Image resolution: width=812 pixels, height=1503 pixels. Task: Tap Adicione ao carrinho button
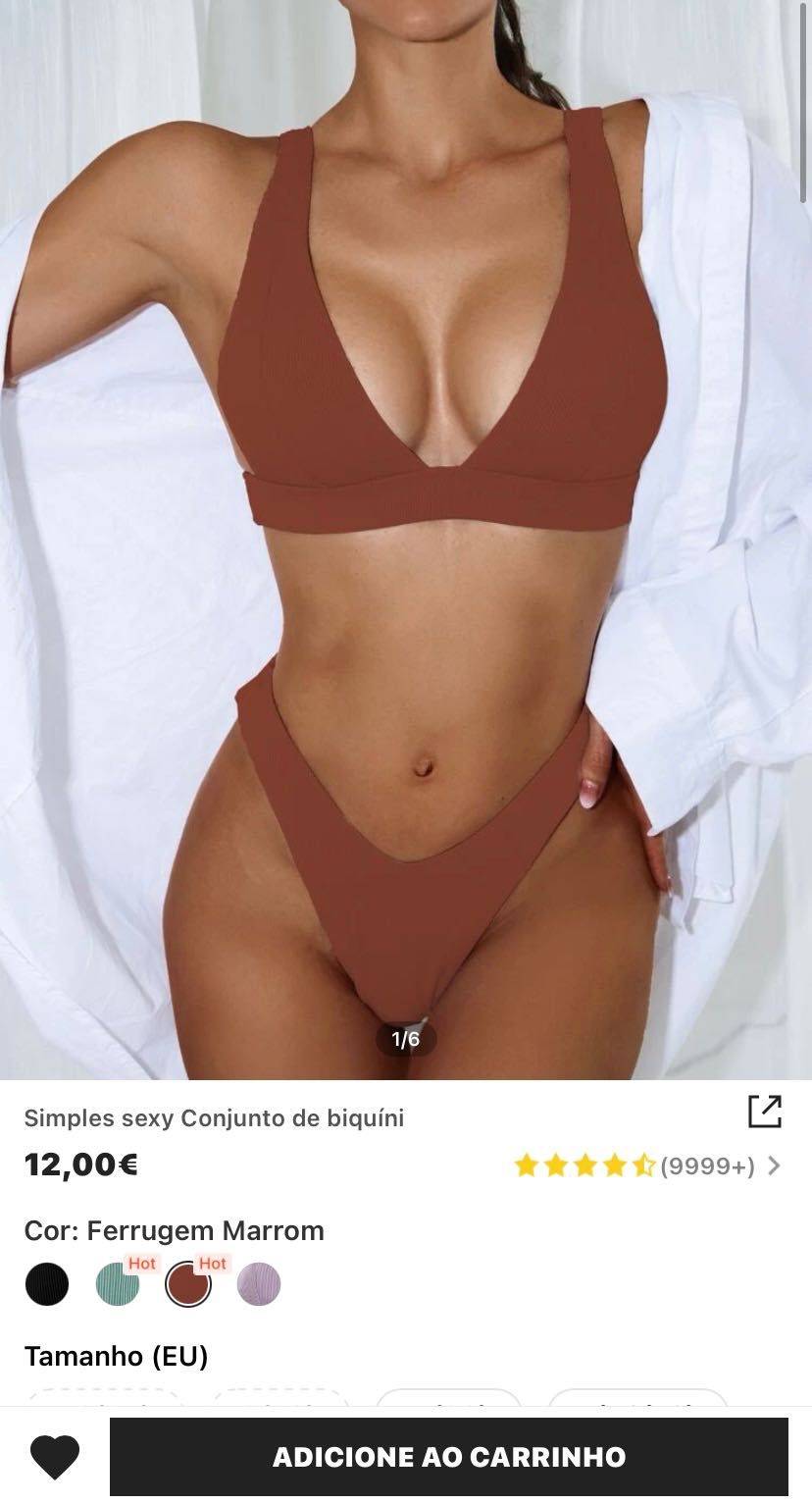(449, 1457)
